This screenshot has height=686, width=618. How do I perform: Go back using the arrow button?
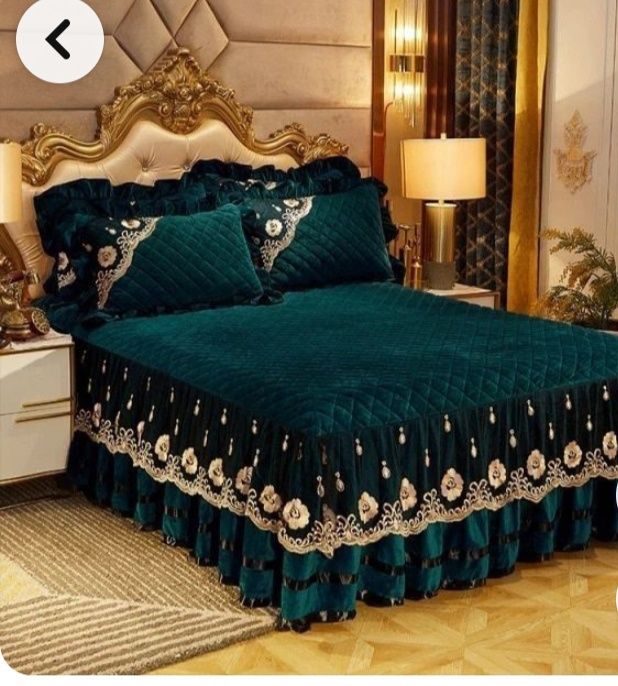tap(59, 39)
